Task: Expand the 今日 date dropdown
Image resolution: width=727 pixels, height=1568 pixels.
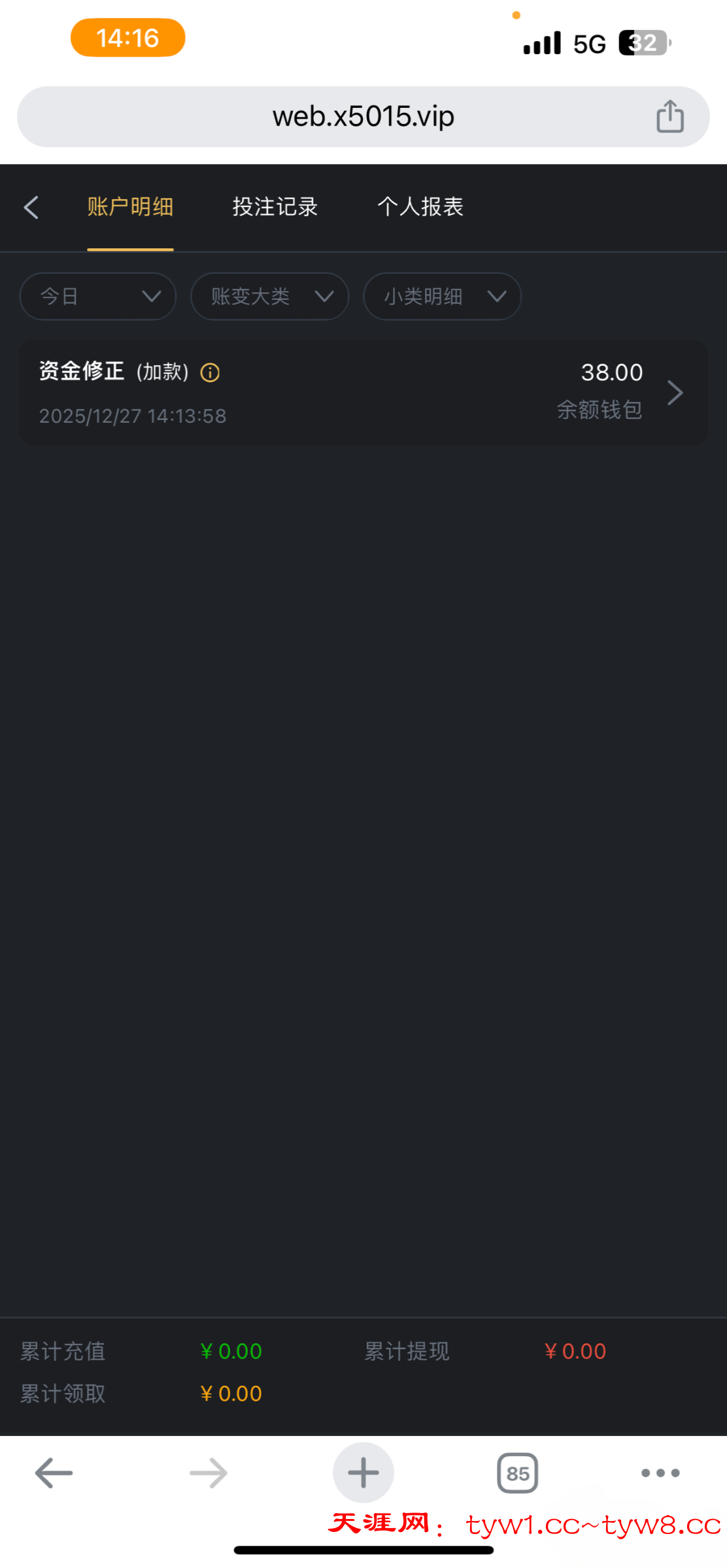Action: tap(98, 297)
